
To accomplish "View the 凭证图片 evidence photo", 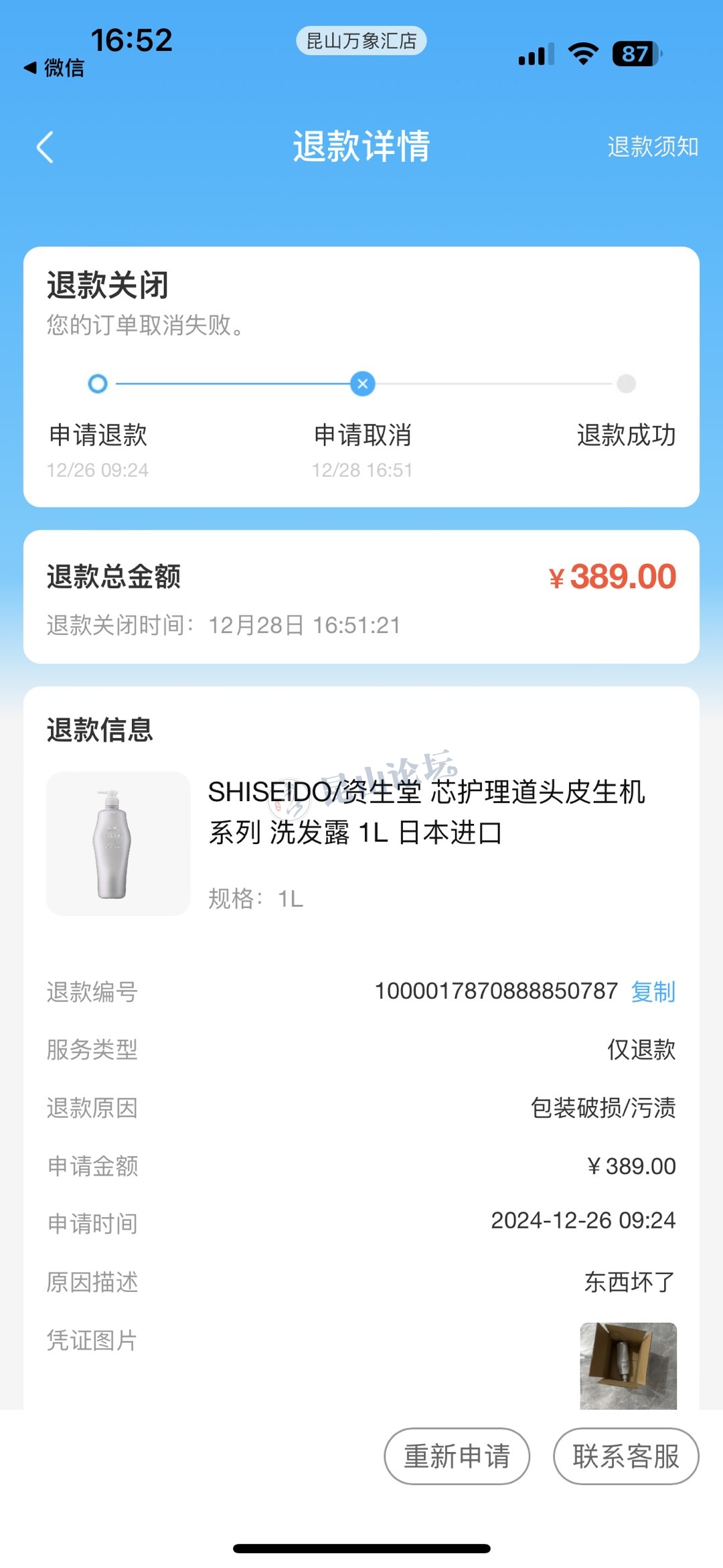I will point(627,1365).
